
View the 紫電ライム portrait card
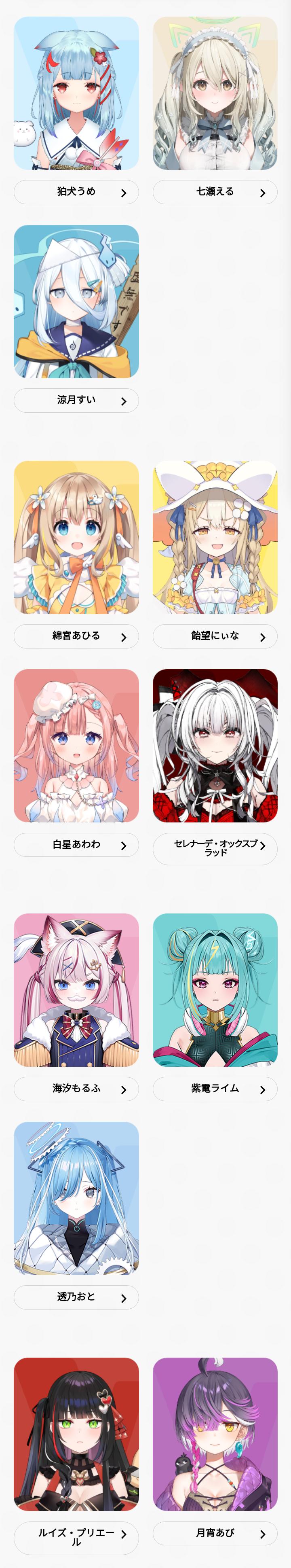coord(215,990)
